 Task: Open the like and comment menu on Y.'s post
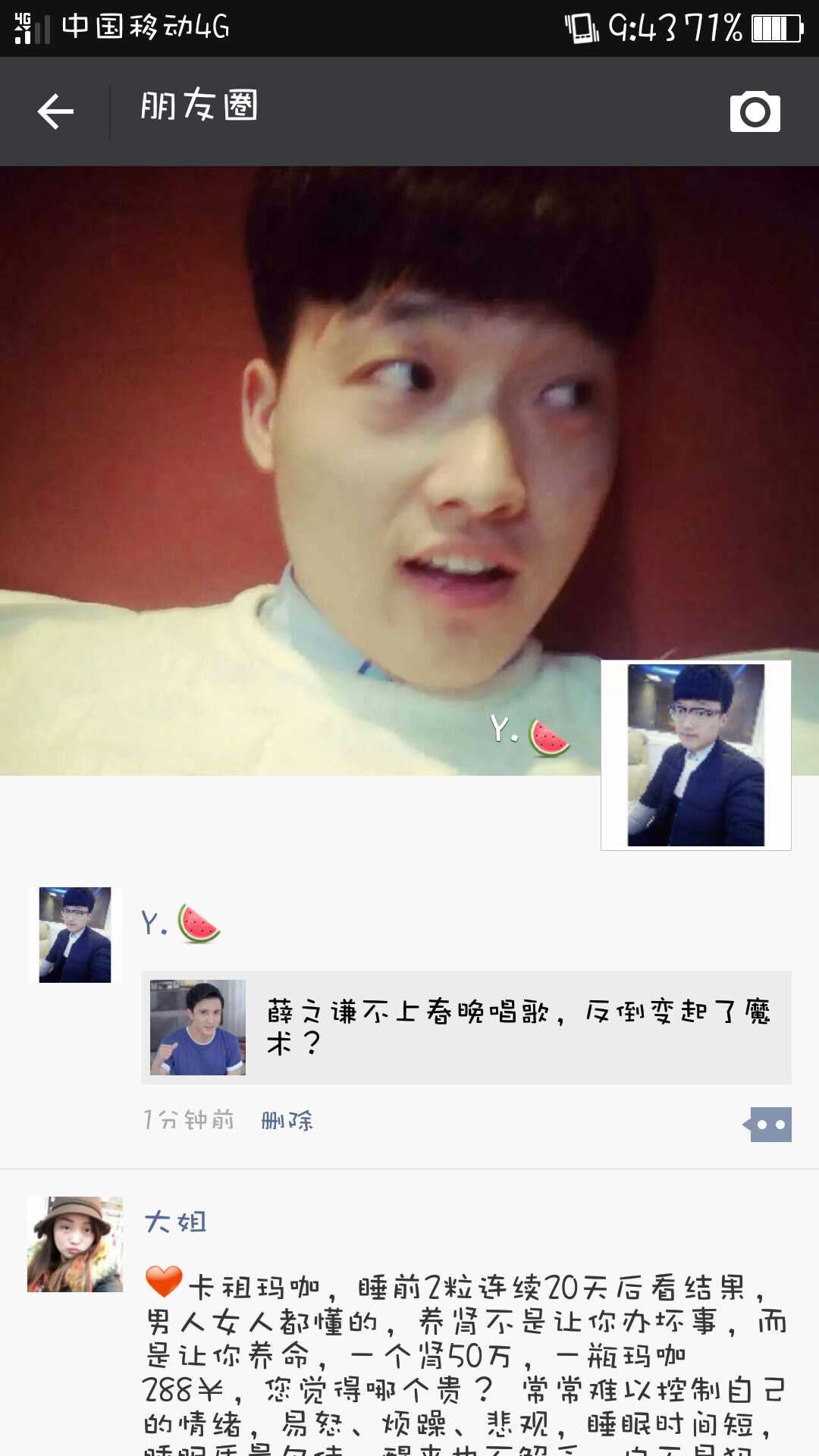[769, 1125]
